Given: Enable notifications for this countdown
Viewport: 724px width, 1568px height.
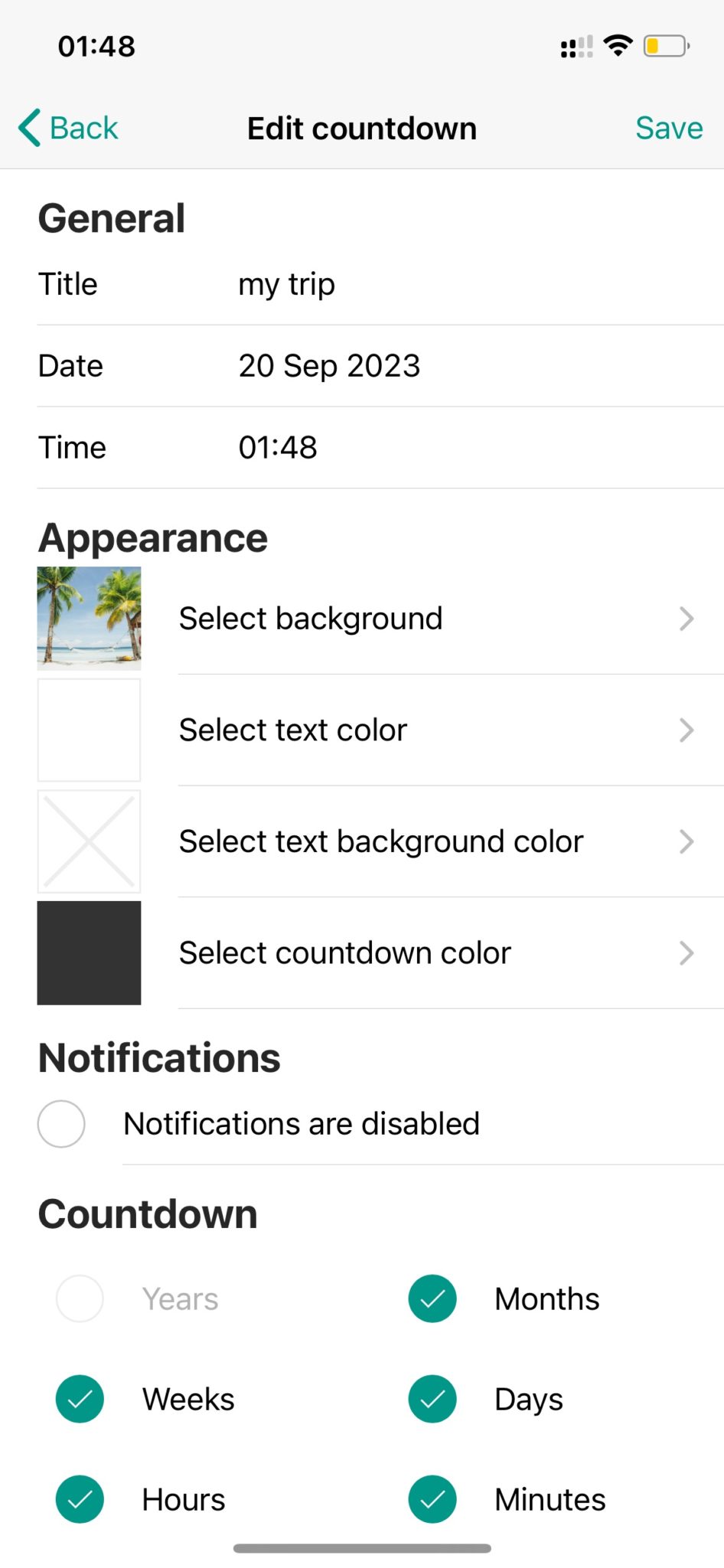Looking at the screenshot, I should point(61,1124).
